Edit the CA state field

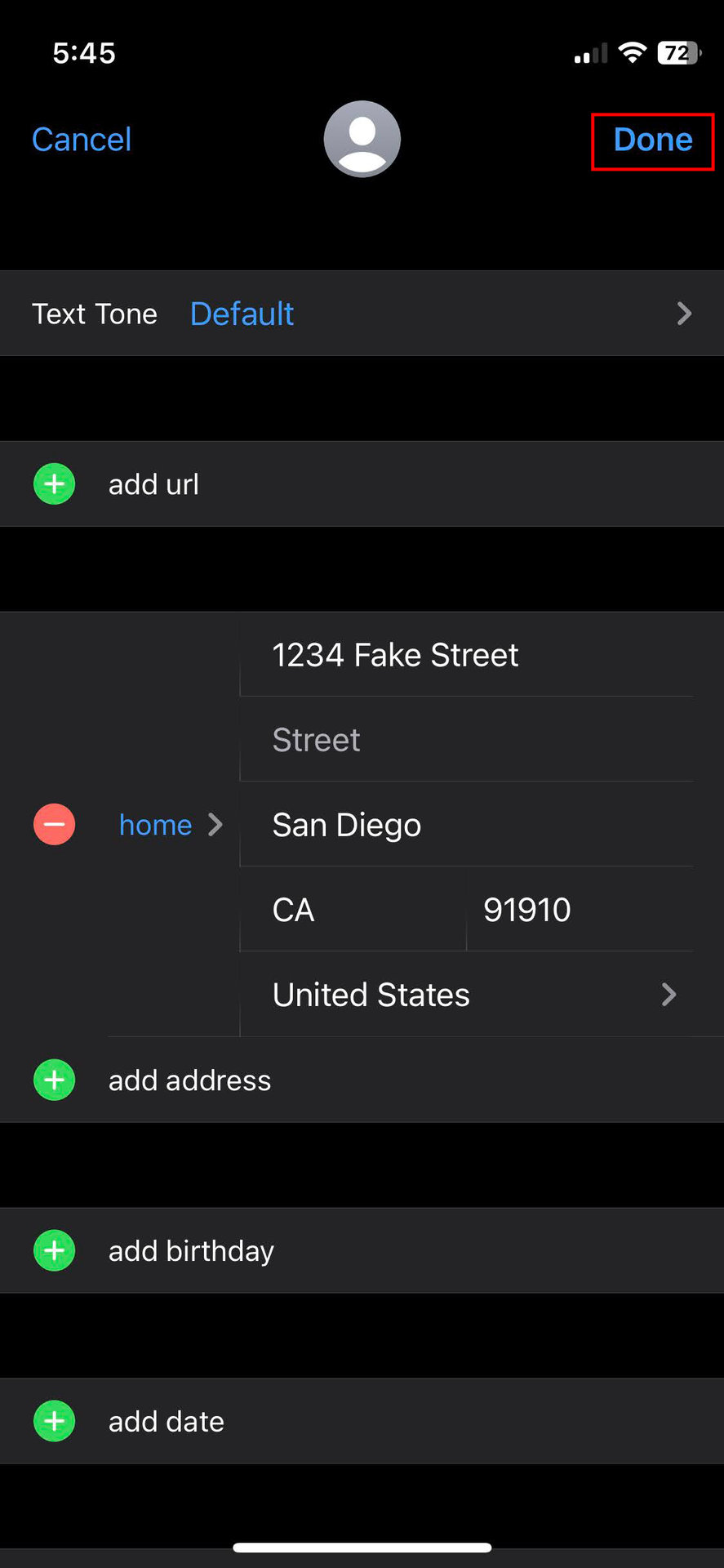pyautogui.click(x=351, y=910)
